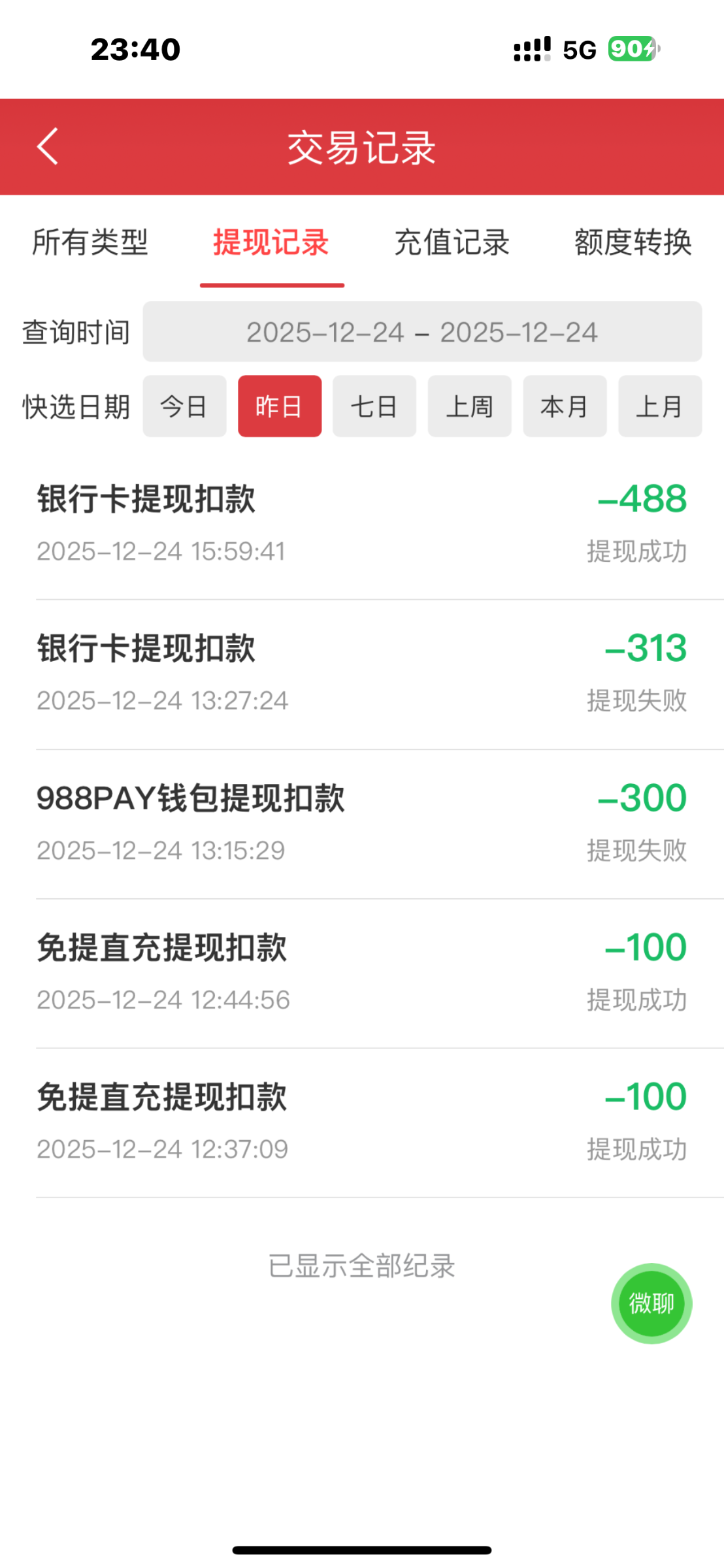Select the 提现记录 tab
The height and width of the screenshot is (1568, 724).
tap(271, 243)
